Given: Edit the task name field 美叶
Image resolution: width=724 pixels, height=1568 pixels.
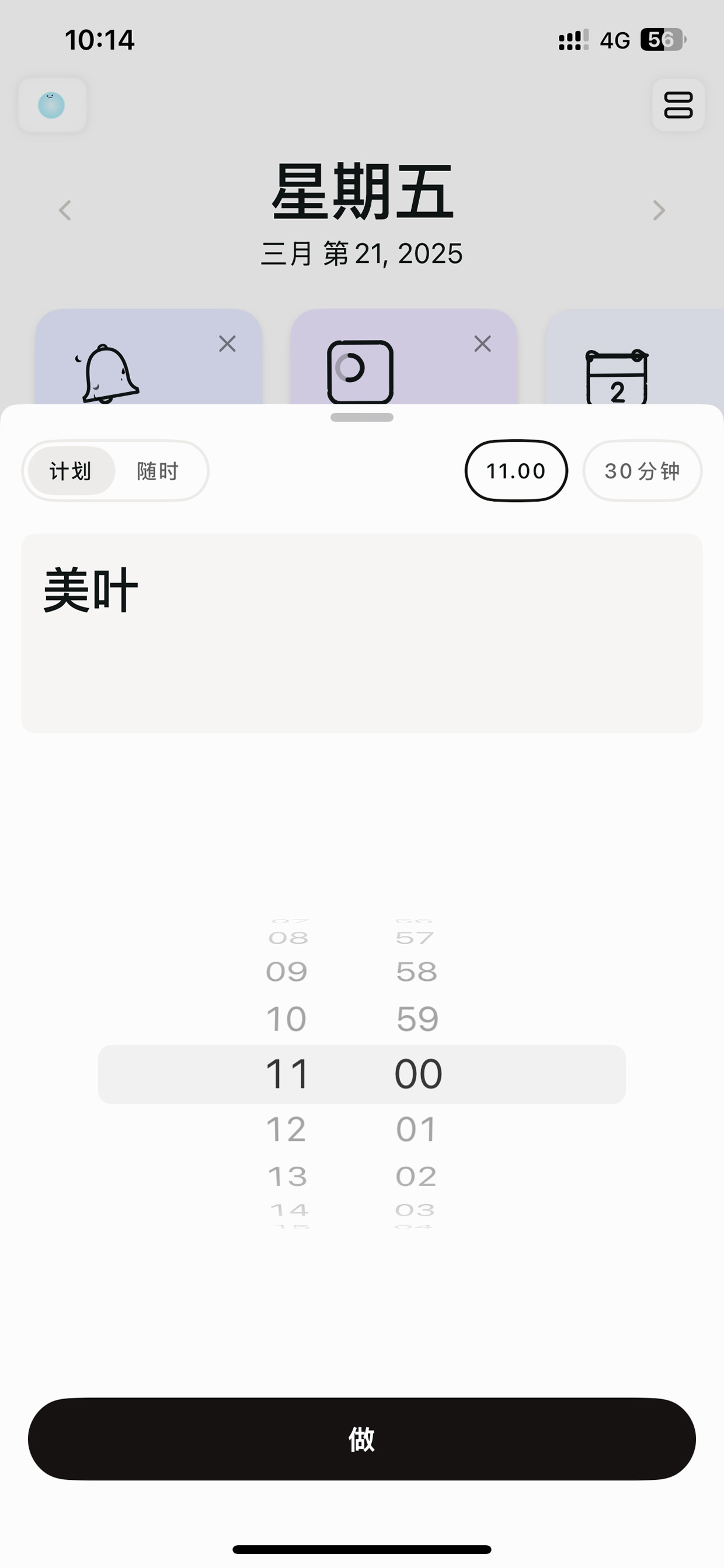Looking at the screenshot, I should click(362, 633).
